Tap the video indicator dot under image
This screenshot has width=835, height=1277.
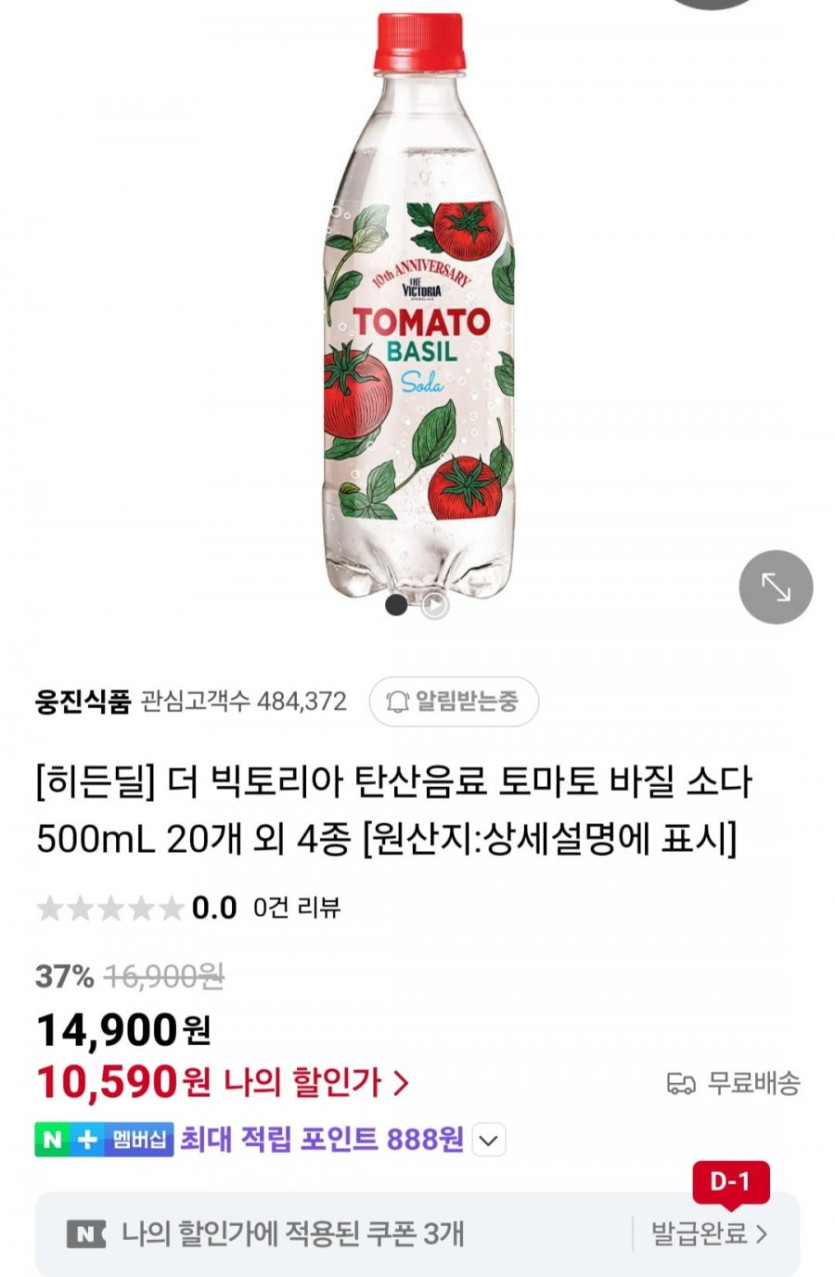tap(434, 604)
